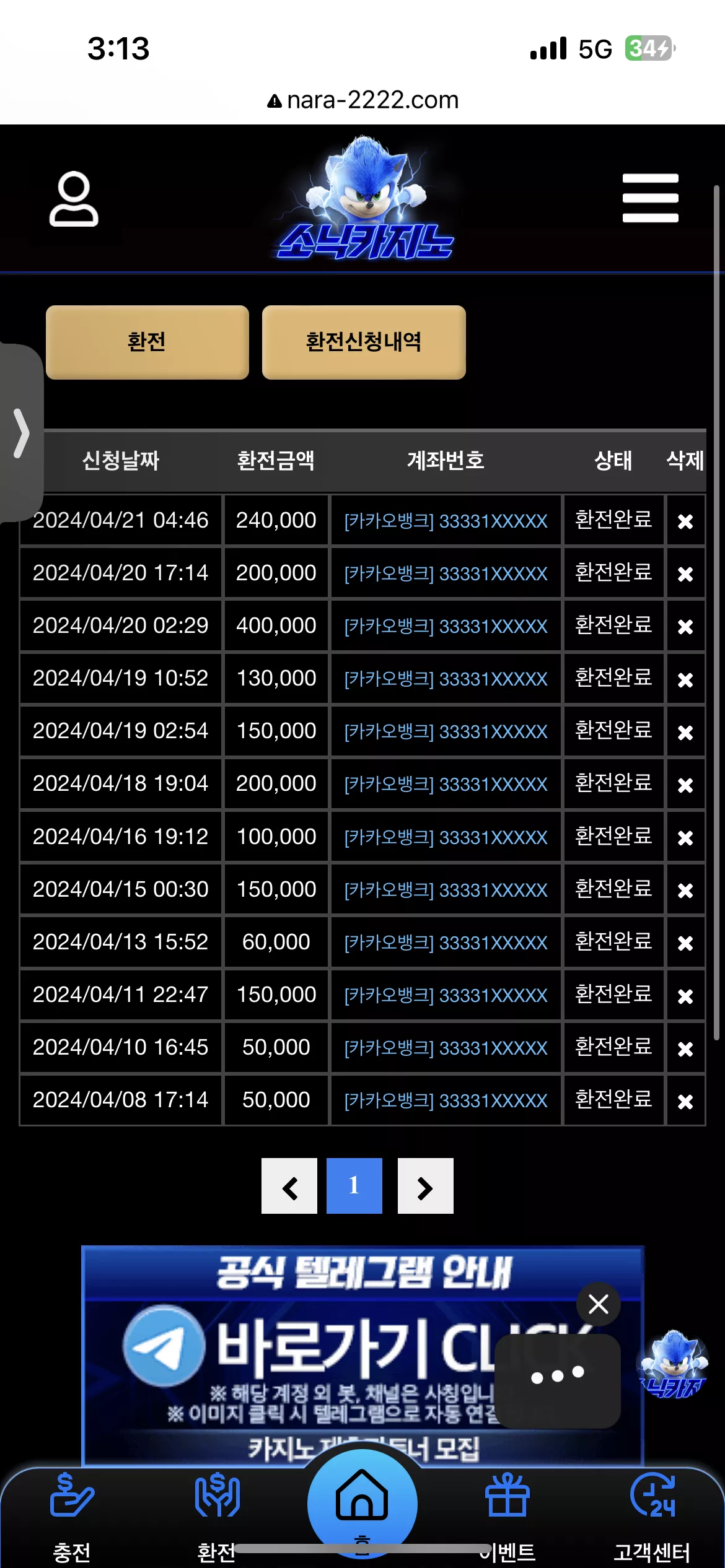The width and height of the screenshot is (725, 1568).
Task: Select page 1
Action: [x=354, y=1186]
